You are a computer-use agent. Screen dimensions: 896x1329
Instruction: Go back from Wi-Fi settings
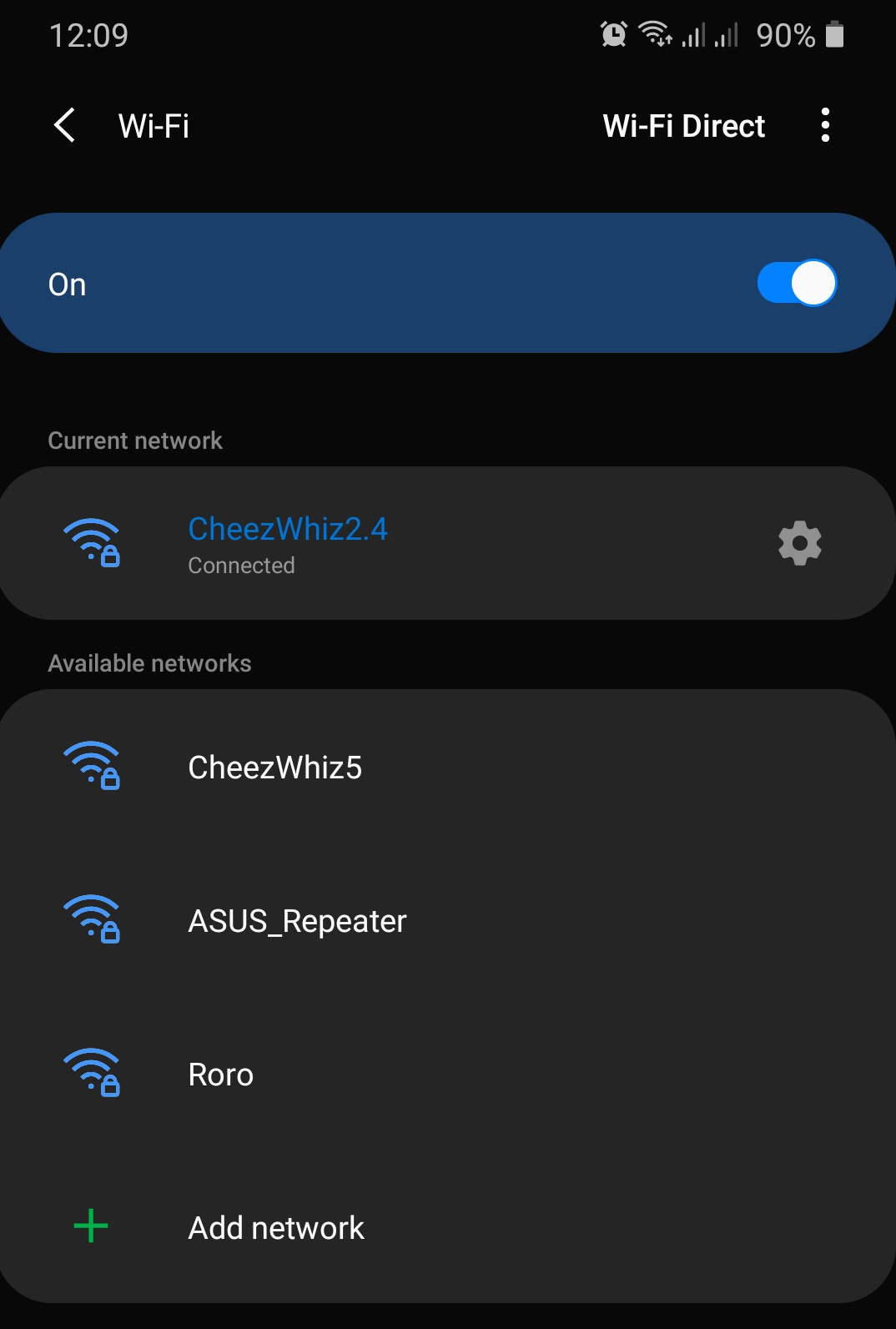[x=65, y=126]
